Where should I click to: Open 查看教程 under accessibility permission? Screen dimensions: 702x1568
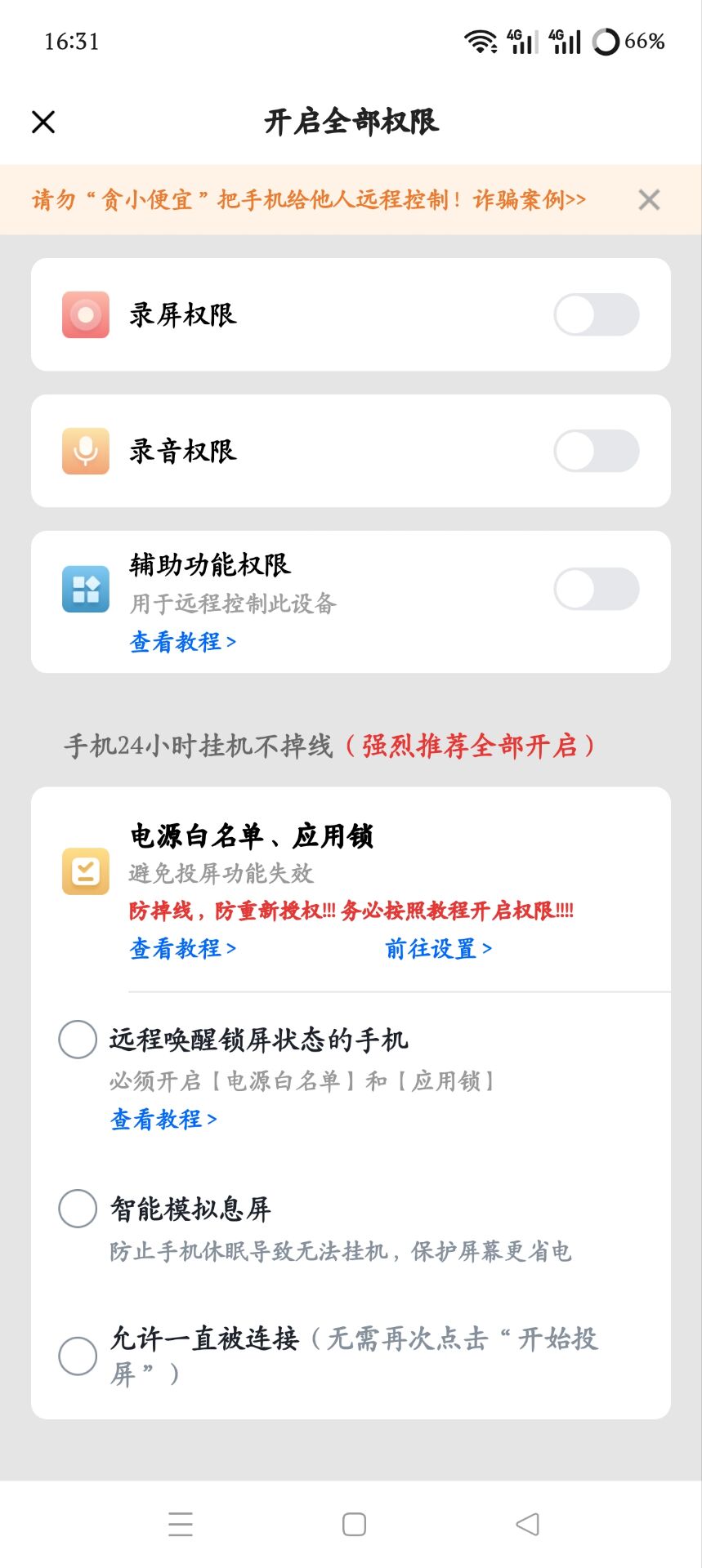pos(182,642)
